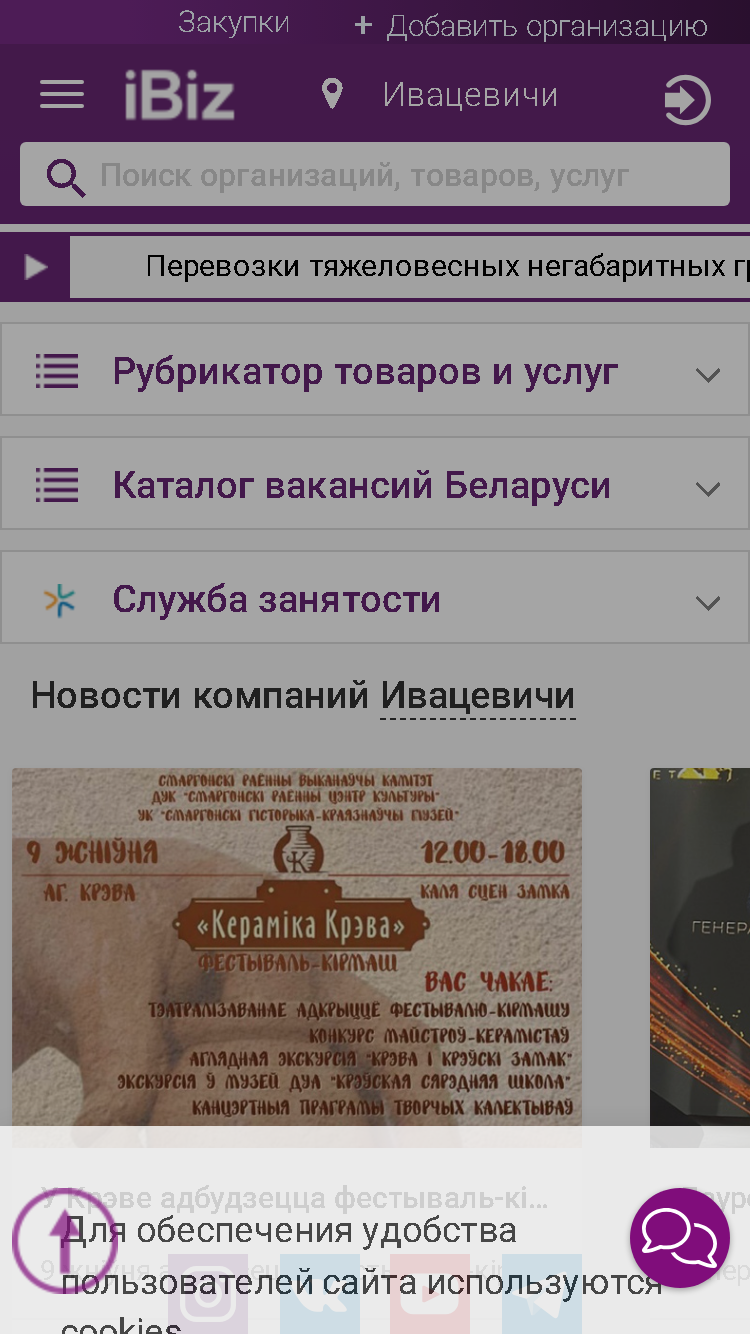Tap the organization search field
The width and height of the screenshot is (750, 1334).
pos(375,175)
